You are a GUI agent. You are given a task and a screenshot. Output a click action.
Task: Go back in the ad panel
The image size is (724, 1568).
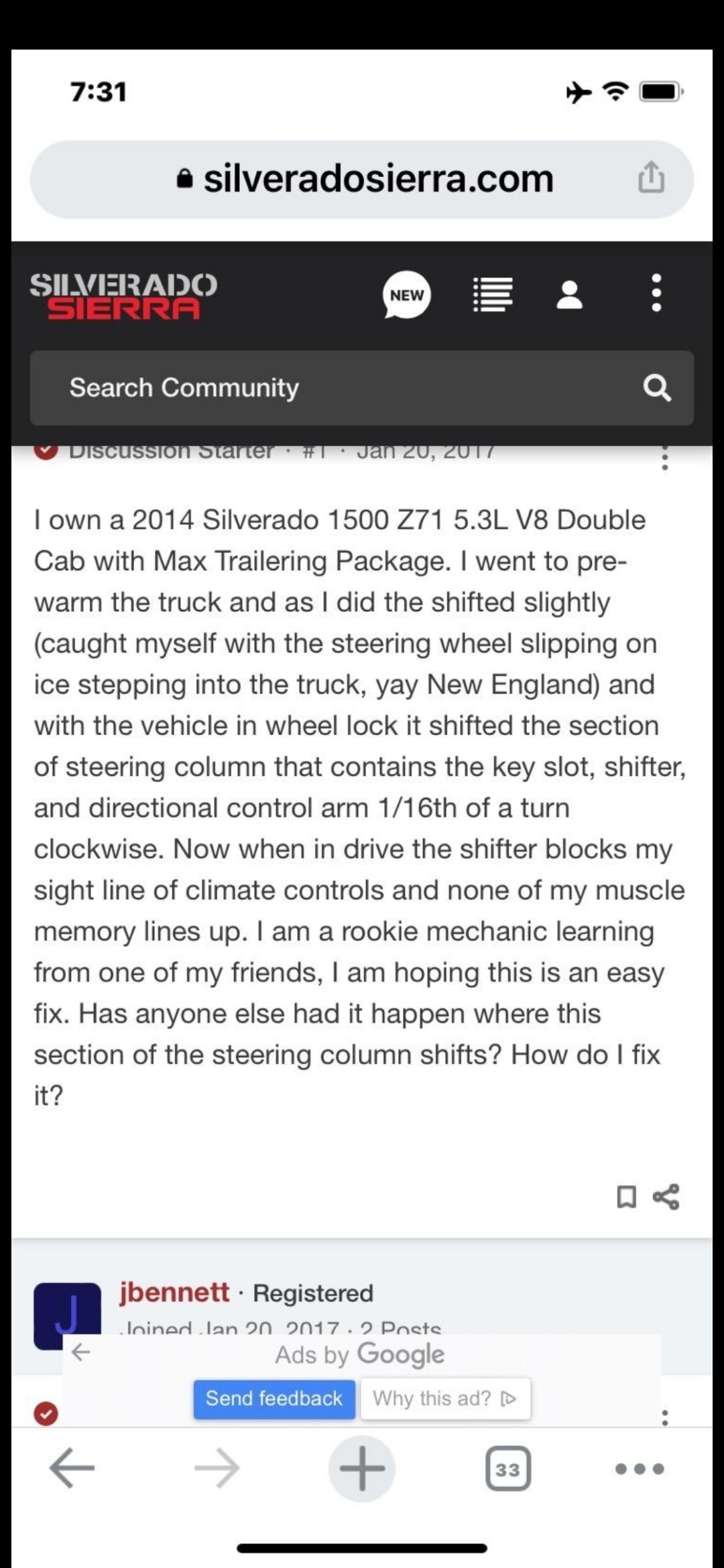(81, 1352)
